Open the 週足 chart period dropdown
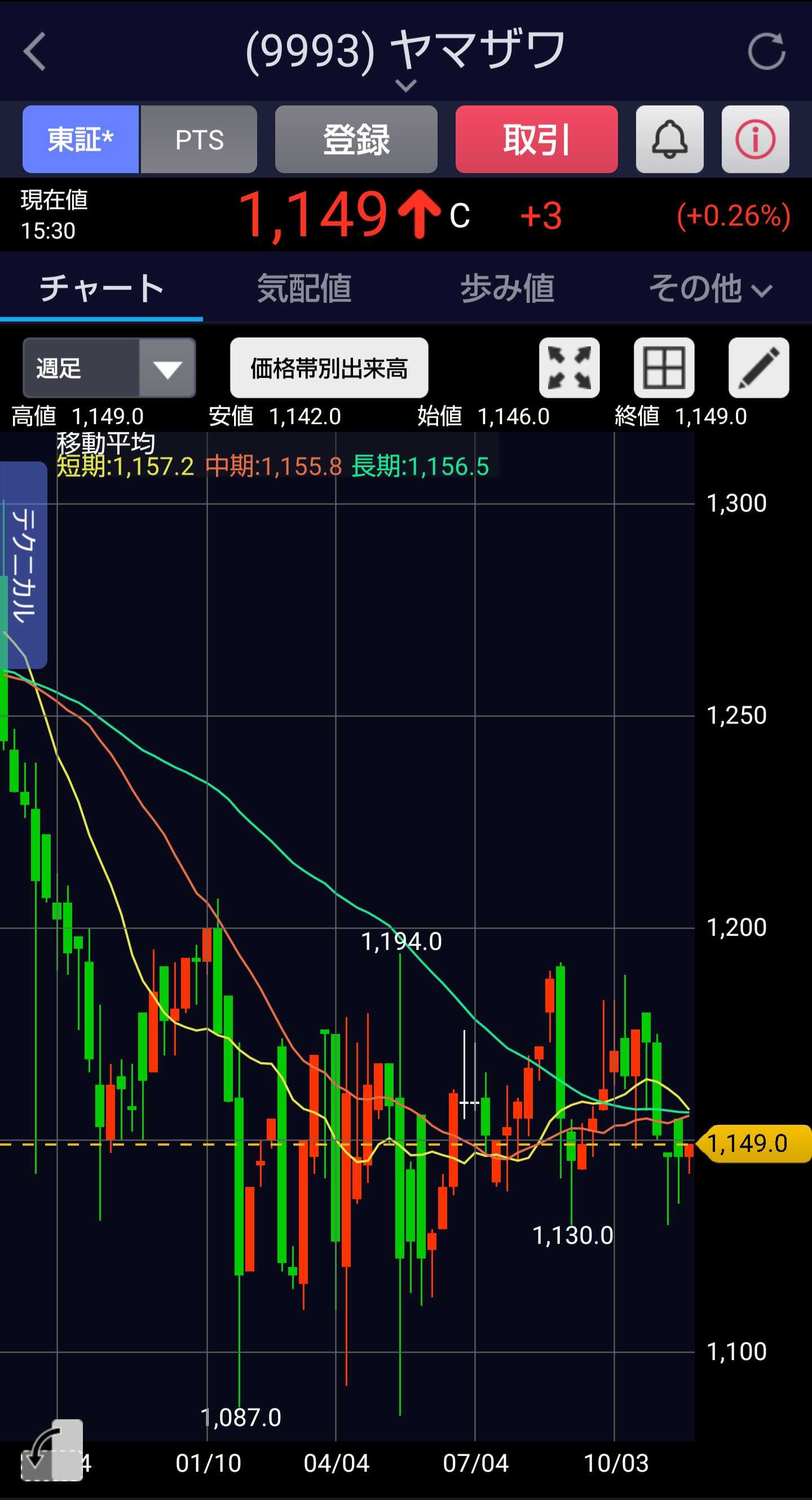The image size is (812, 1500). [109, 368]
